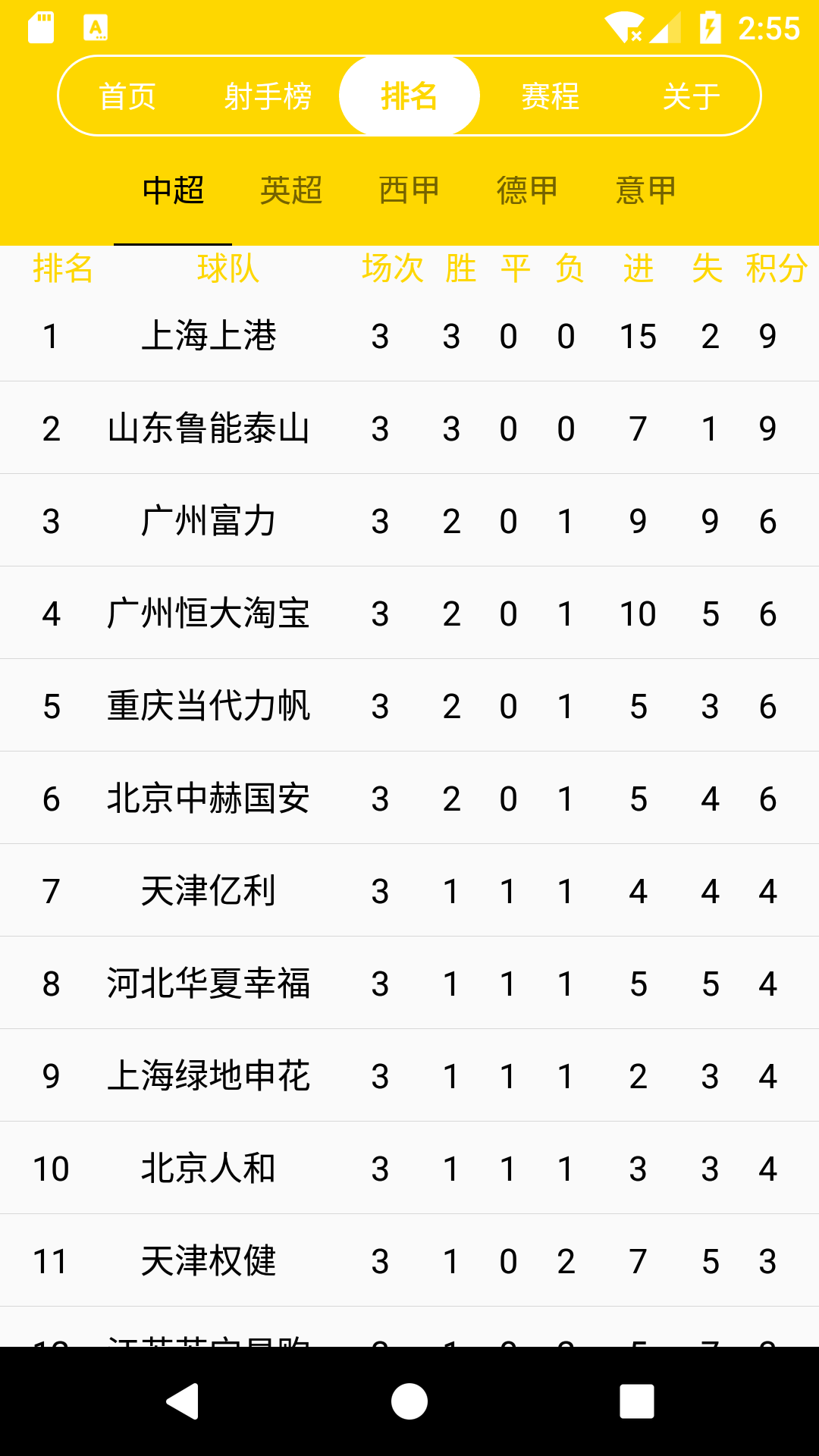Select the 排名 tab
Screen dimensions: 819x1456
409,96
